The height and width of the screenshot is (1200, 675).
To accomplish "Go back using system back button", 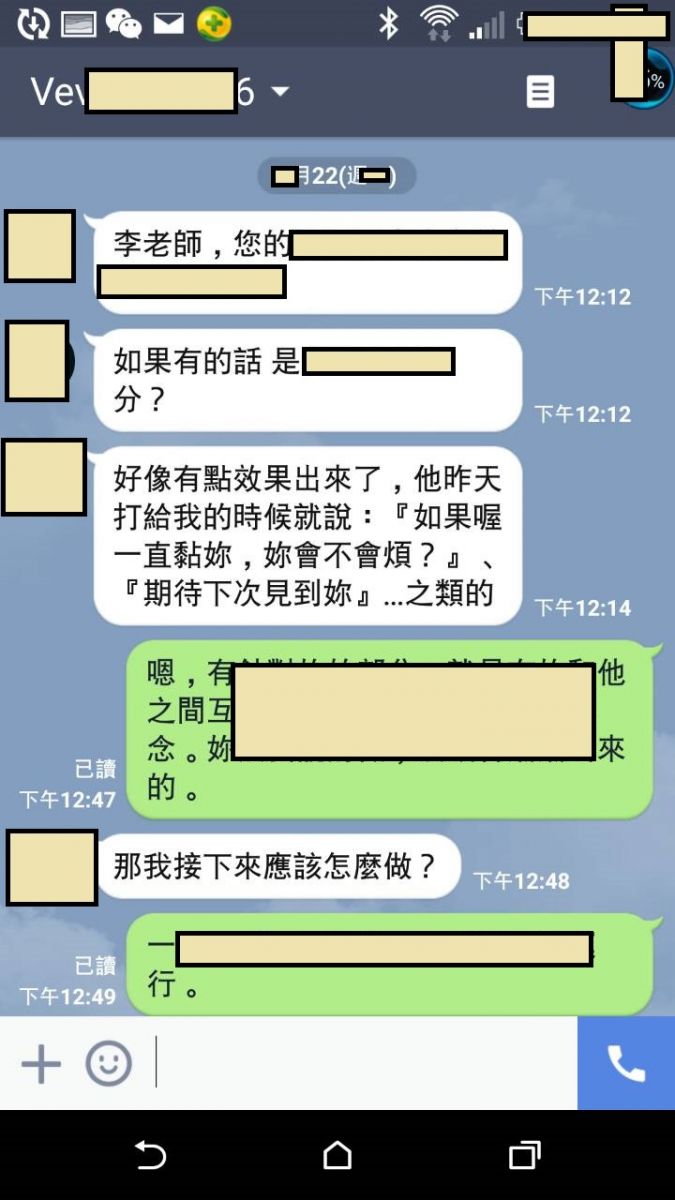I will pos(150,1156).
